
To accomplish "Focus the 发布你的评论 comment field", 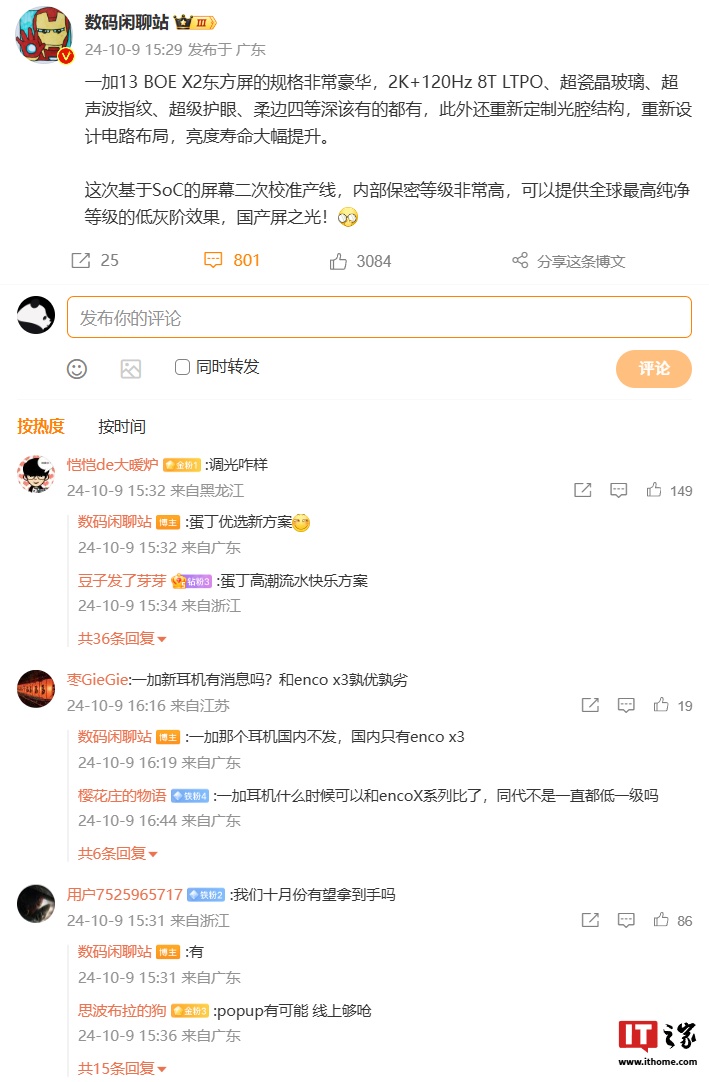I will click(379, 317).
